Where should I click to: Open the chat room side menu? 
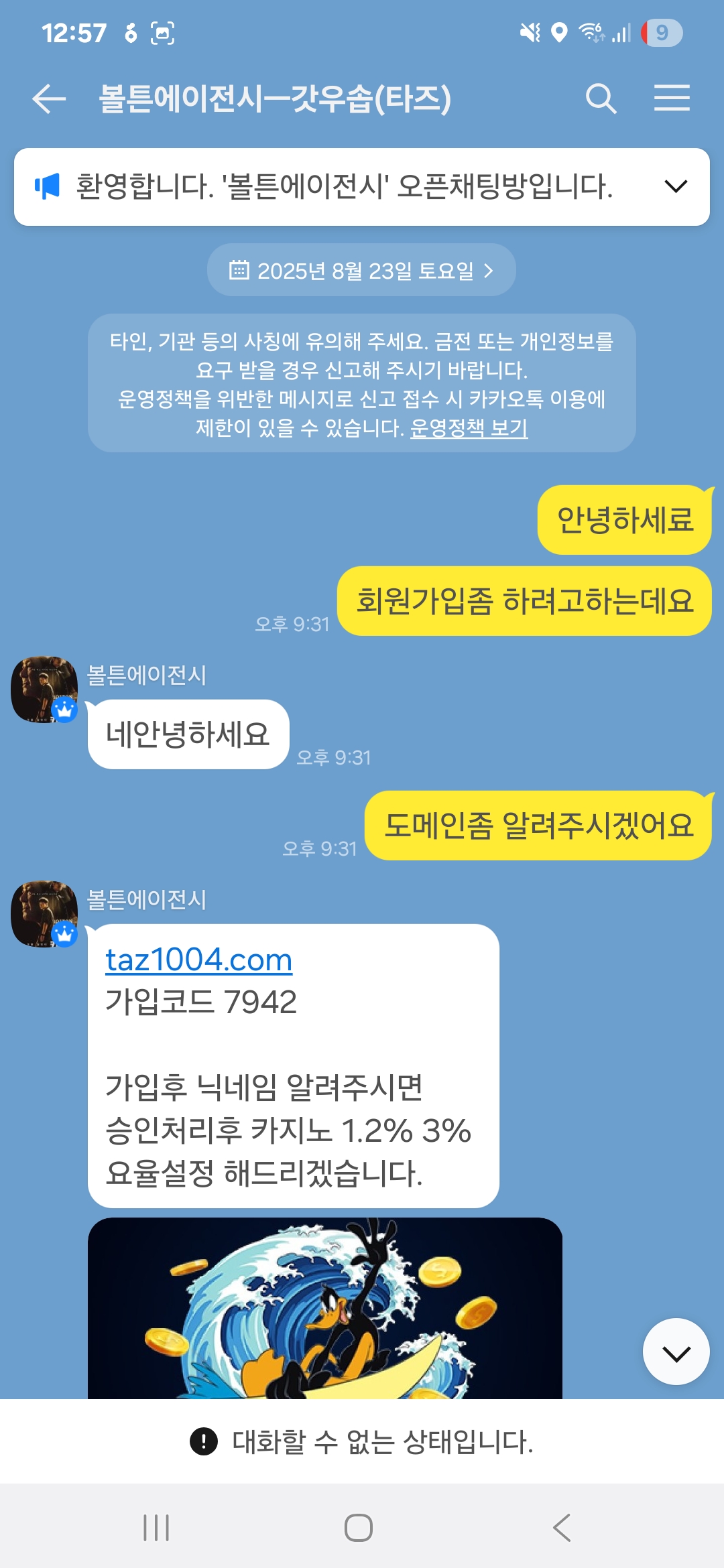pos(672,99)
